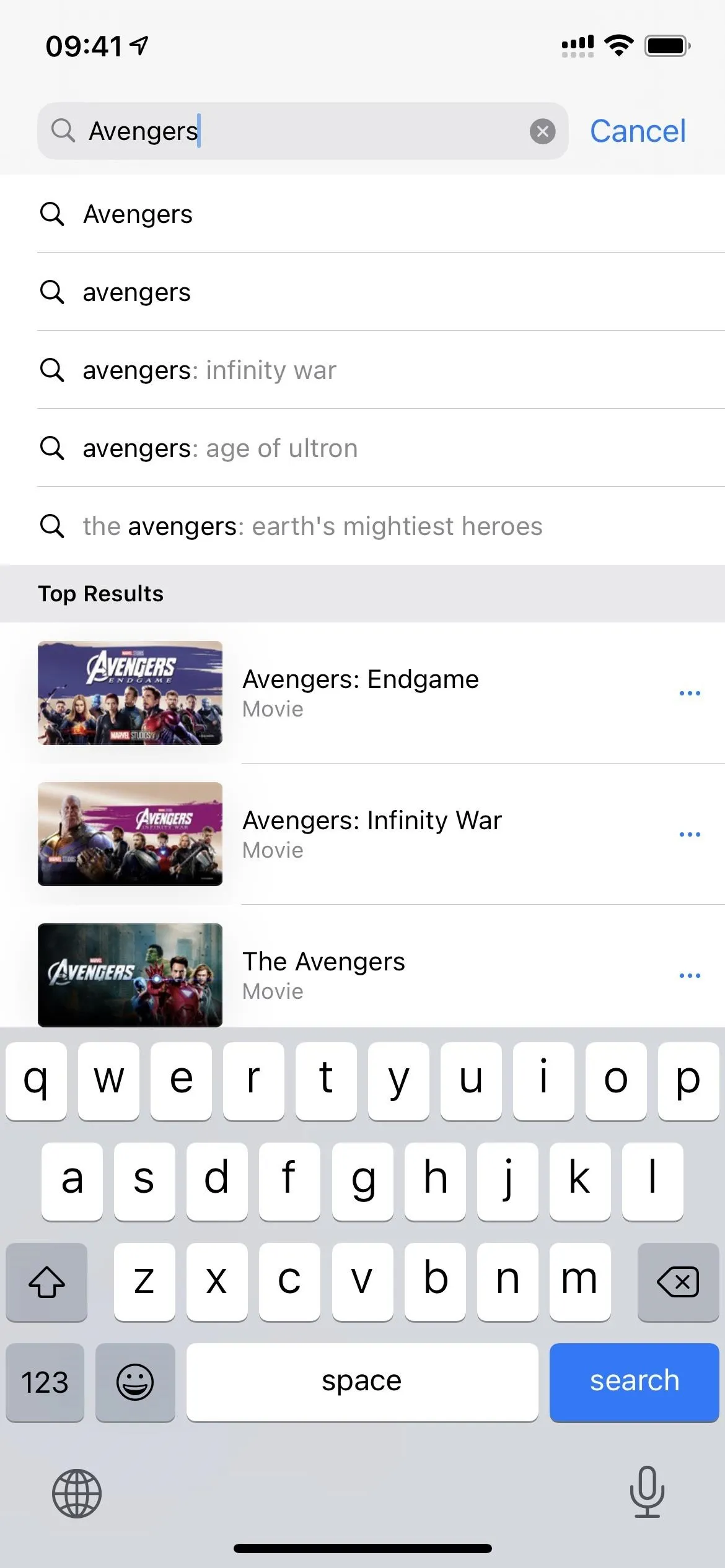The height and width of the screenshot is (1568, 725).
Task: Open more options for Avengers: Endgame
Action: click(x=690, y=693)
